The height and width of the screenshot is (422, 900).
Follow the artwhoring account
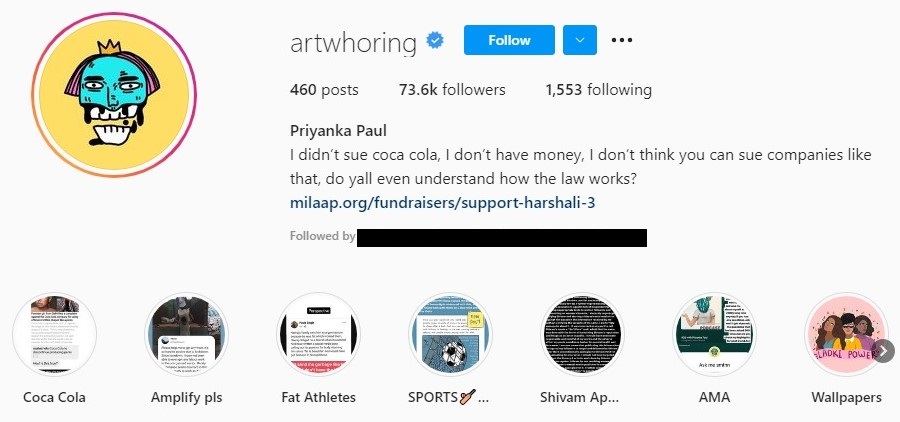(509, 40)
